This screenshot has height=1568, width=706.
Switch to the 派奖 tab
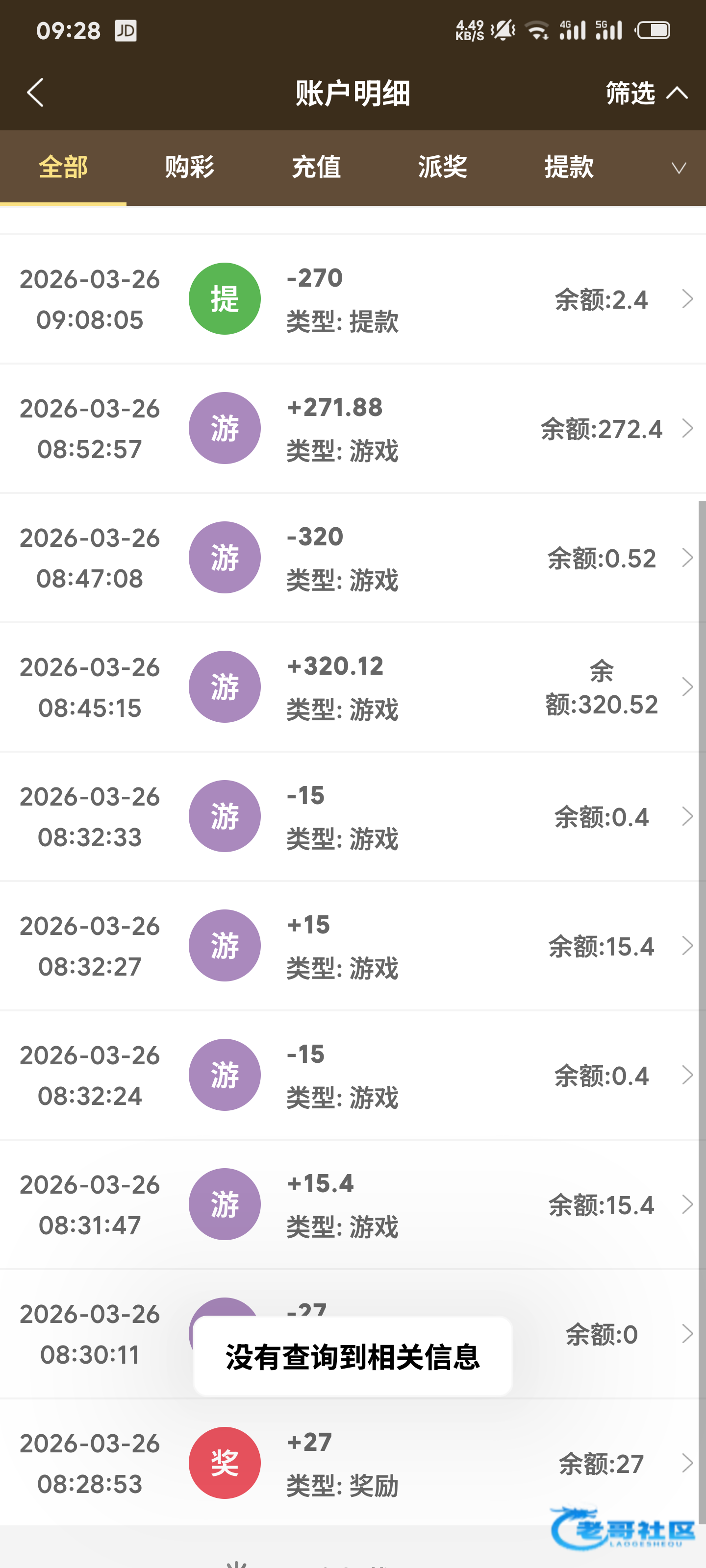(442, 167)
